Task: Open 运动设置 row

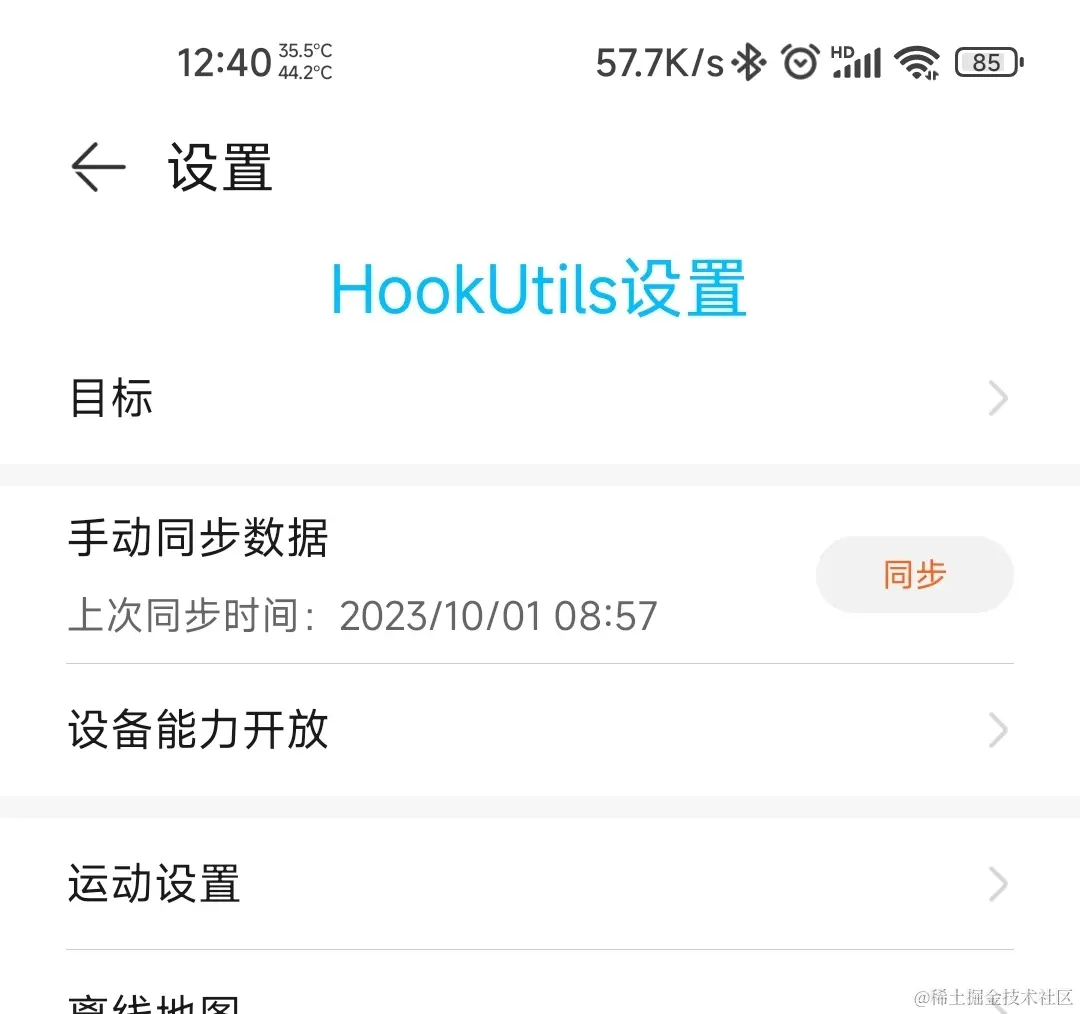Action: [x=540, y=884]
